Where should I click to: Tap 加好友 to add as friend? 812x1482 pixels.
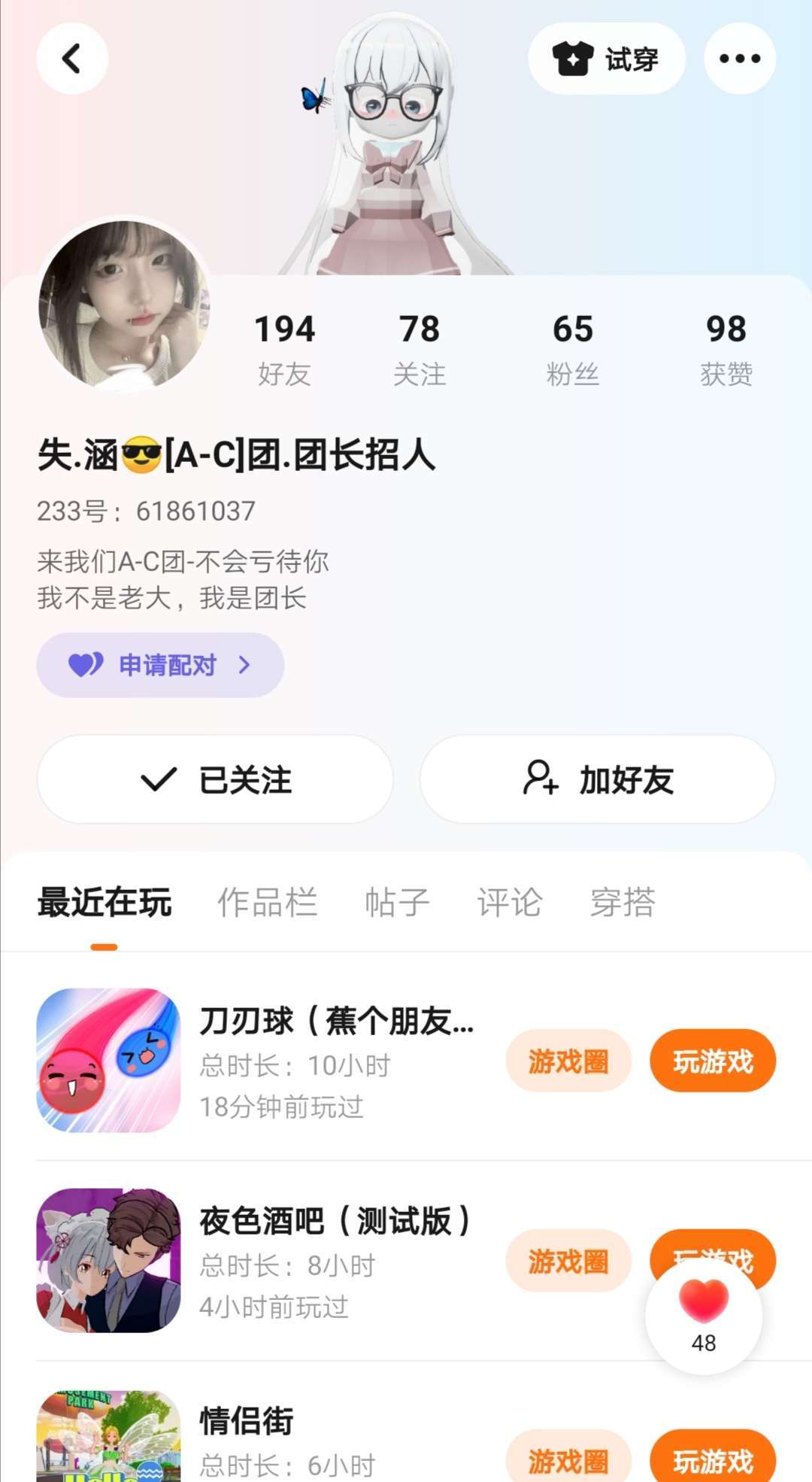[597, 779]
